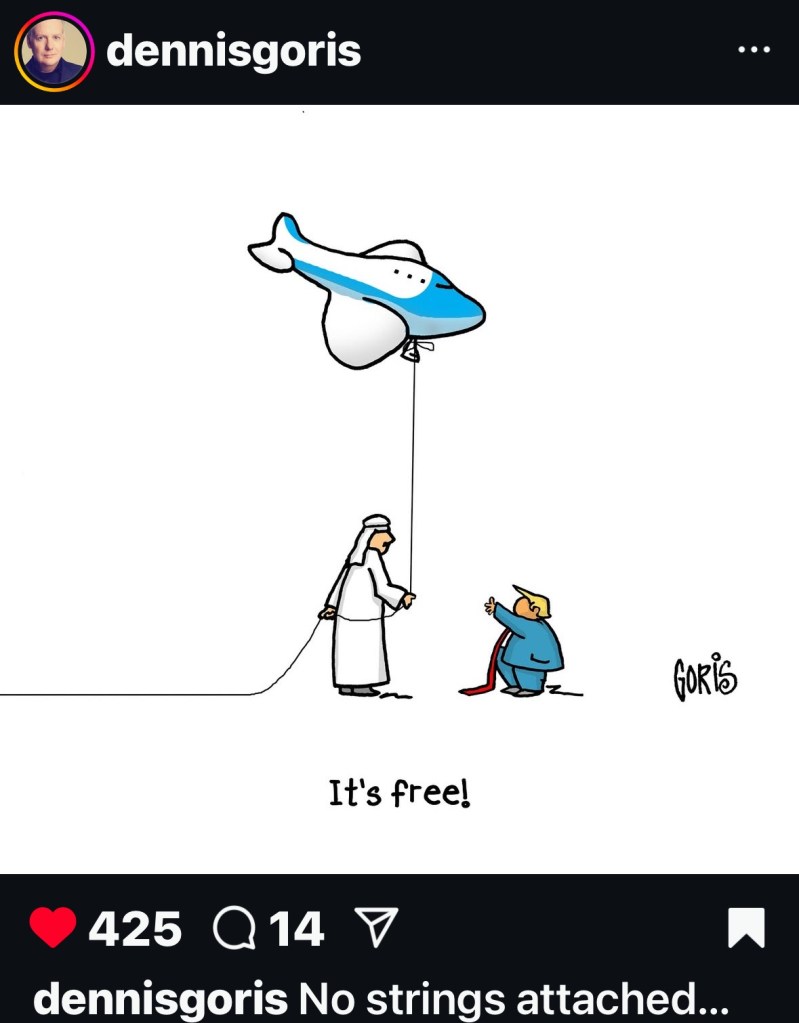799x1023 pixels.
Task: Open dennisgoris profile picture story
Action: [53, 52]
